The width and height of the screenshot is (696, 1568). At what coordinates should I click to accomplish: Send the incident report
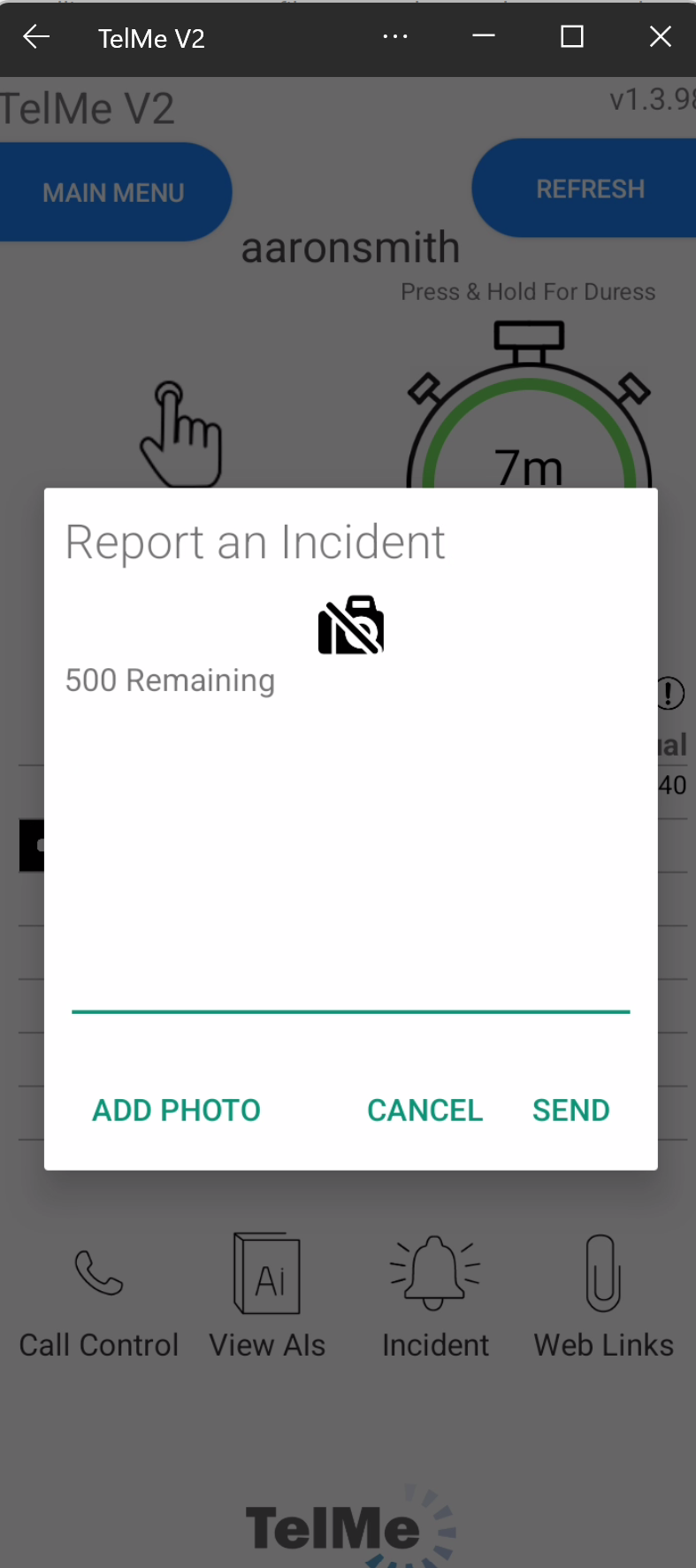(x=570, y=1110)
